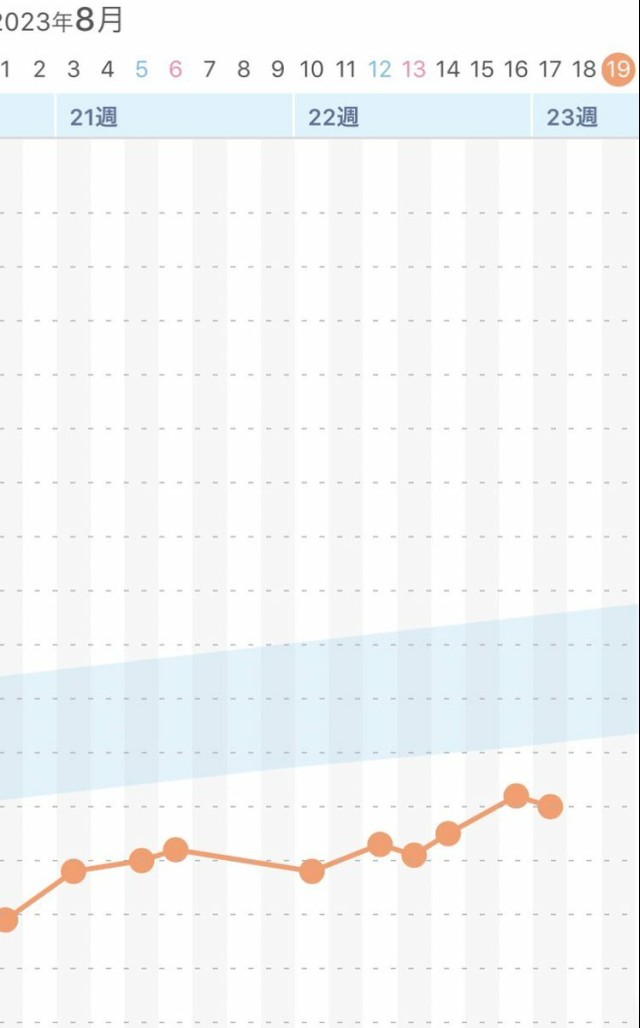Viewport: 640px width, 1028px height.
Task: Select the data point for August 6
Action: tap(176, 850)
